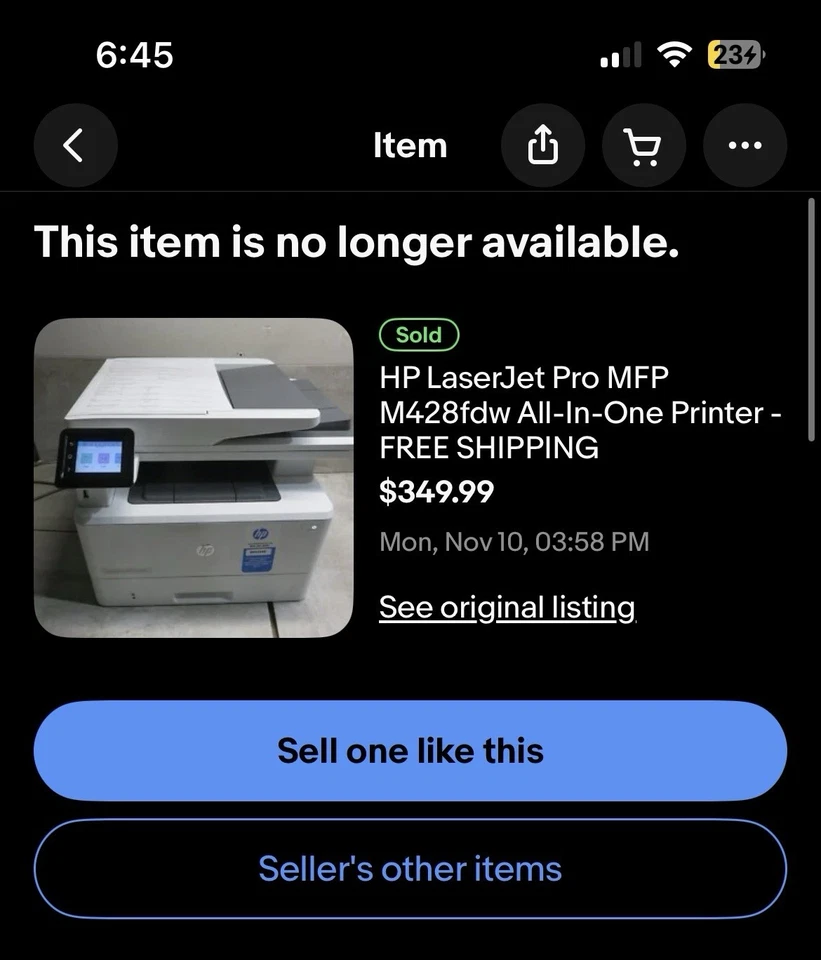This screenshot has height=960, width=821.
Task: Click the FREE SHIPPING text
Action: pyautogui.click(x=488, y=448)
